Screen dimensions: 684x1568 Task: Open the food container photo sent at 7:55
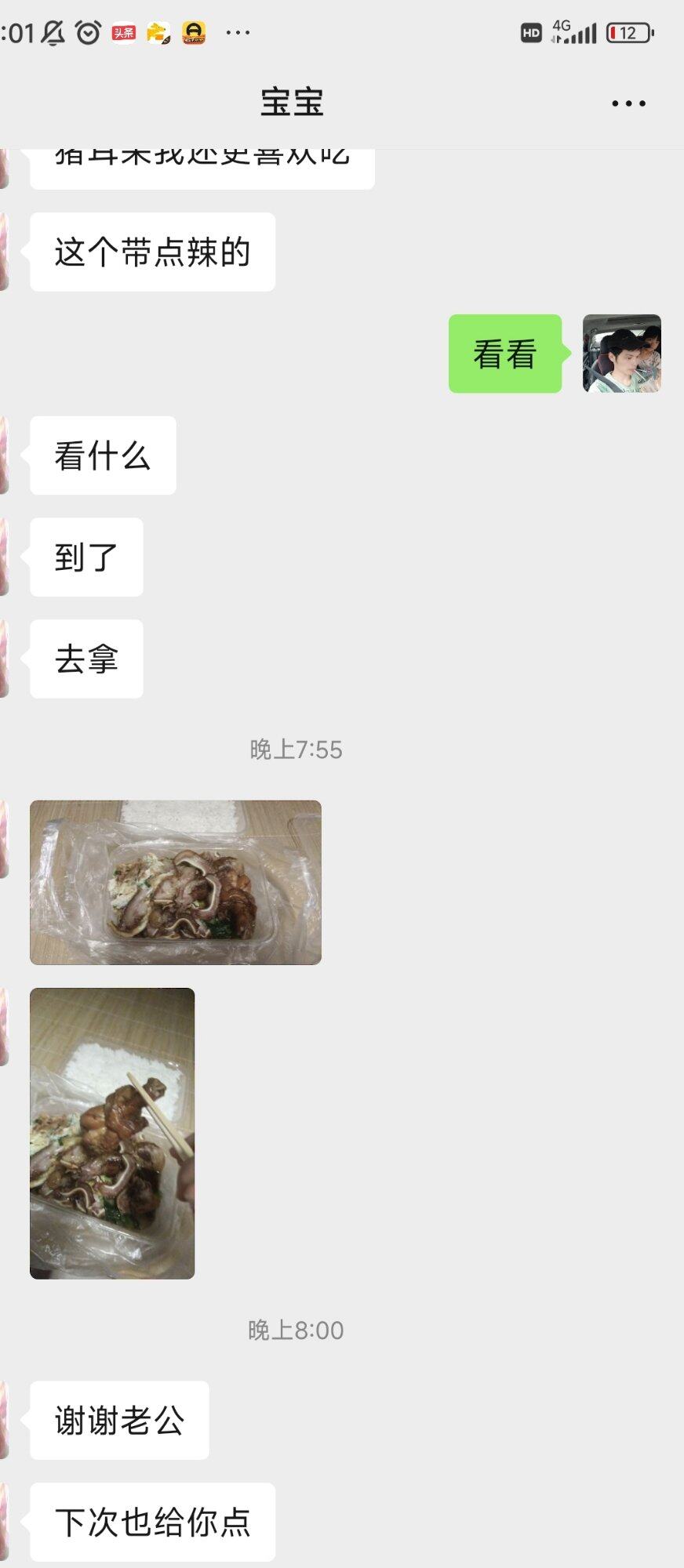coord(176,882)
